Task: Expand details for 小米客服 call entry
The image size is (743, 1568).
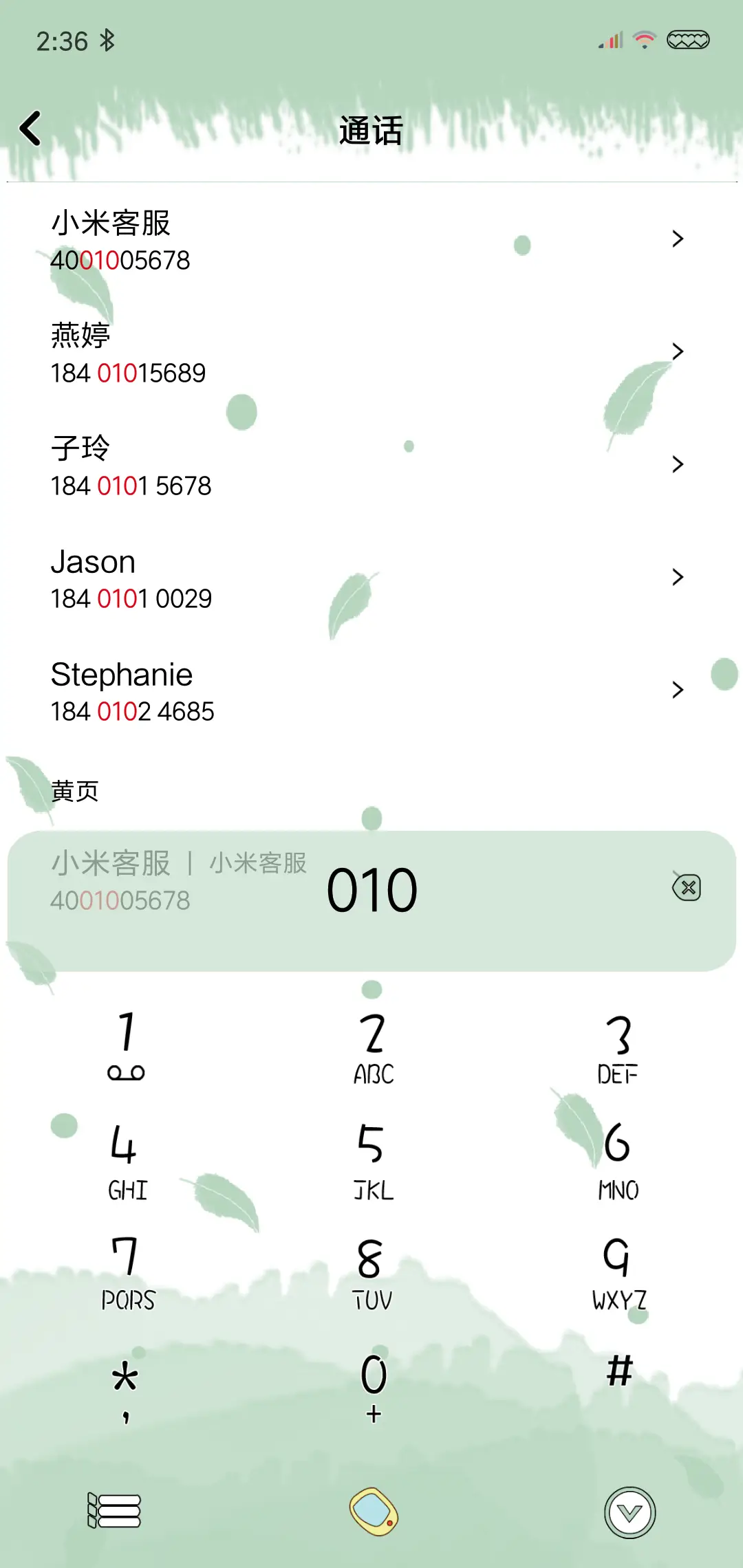Action: pos(677,239)
